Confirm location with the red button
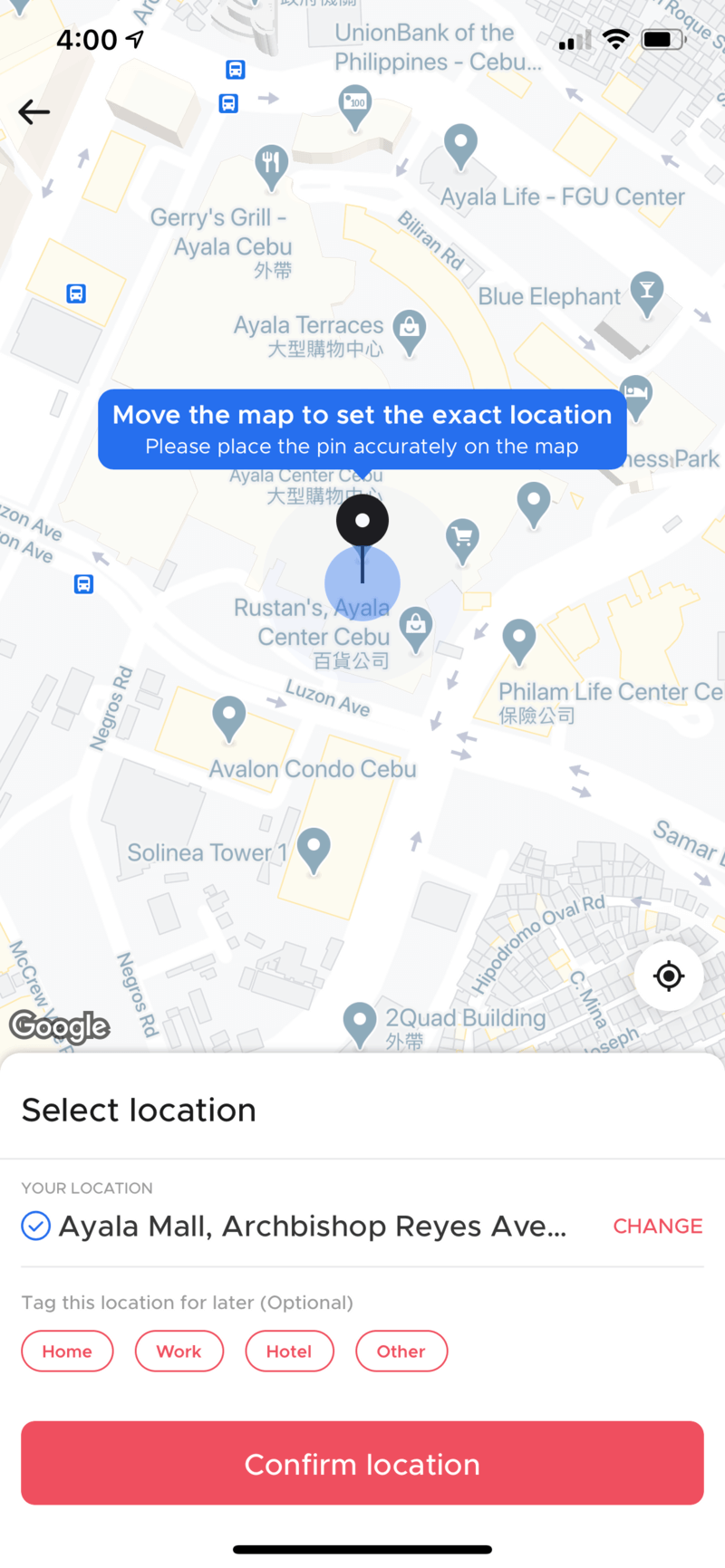 click(362, 1463)
